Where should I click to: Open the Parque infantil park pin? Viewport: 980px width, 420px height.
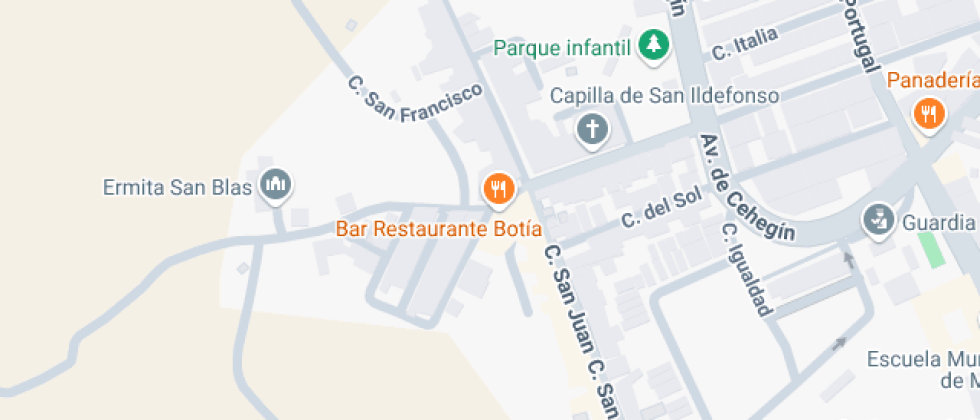pos(654,45)
